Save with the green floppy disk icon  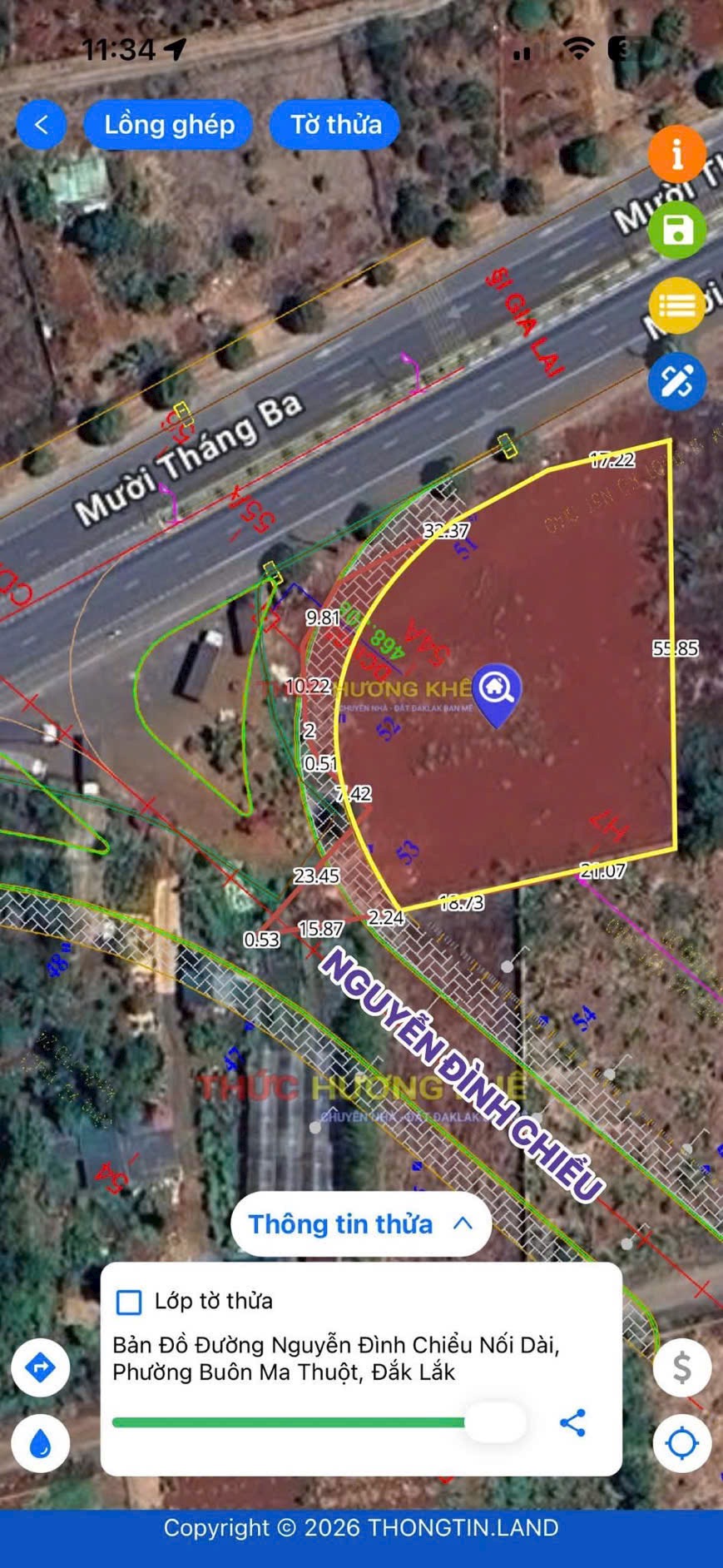(x=676, y=231)
